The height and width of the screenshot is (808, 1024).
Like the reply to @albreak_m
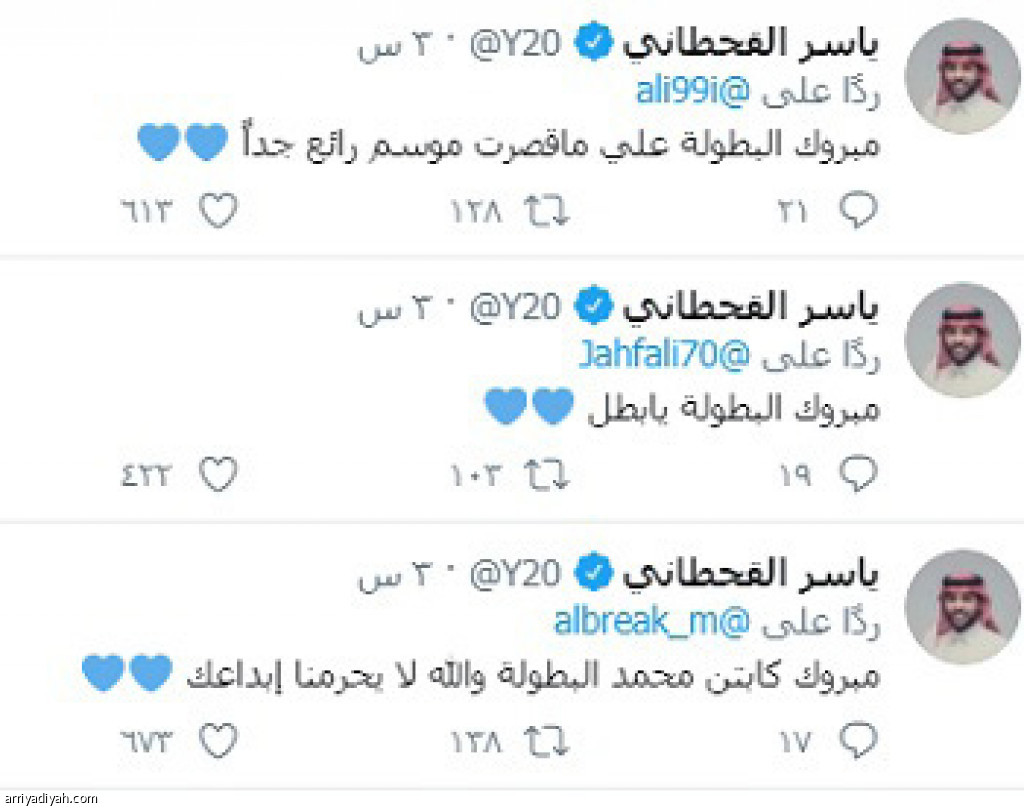(x=218, y=741)
